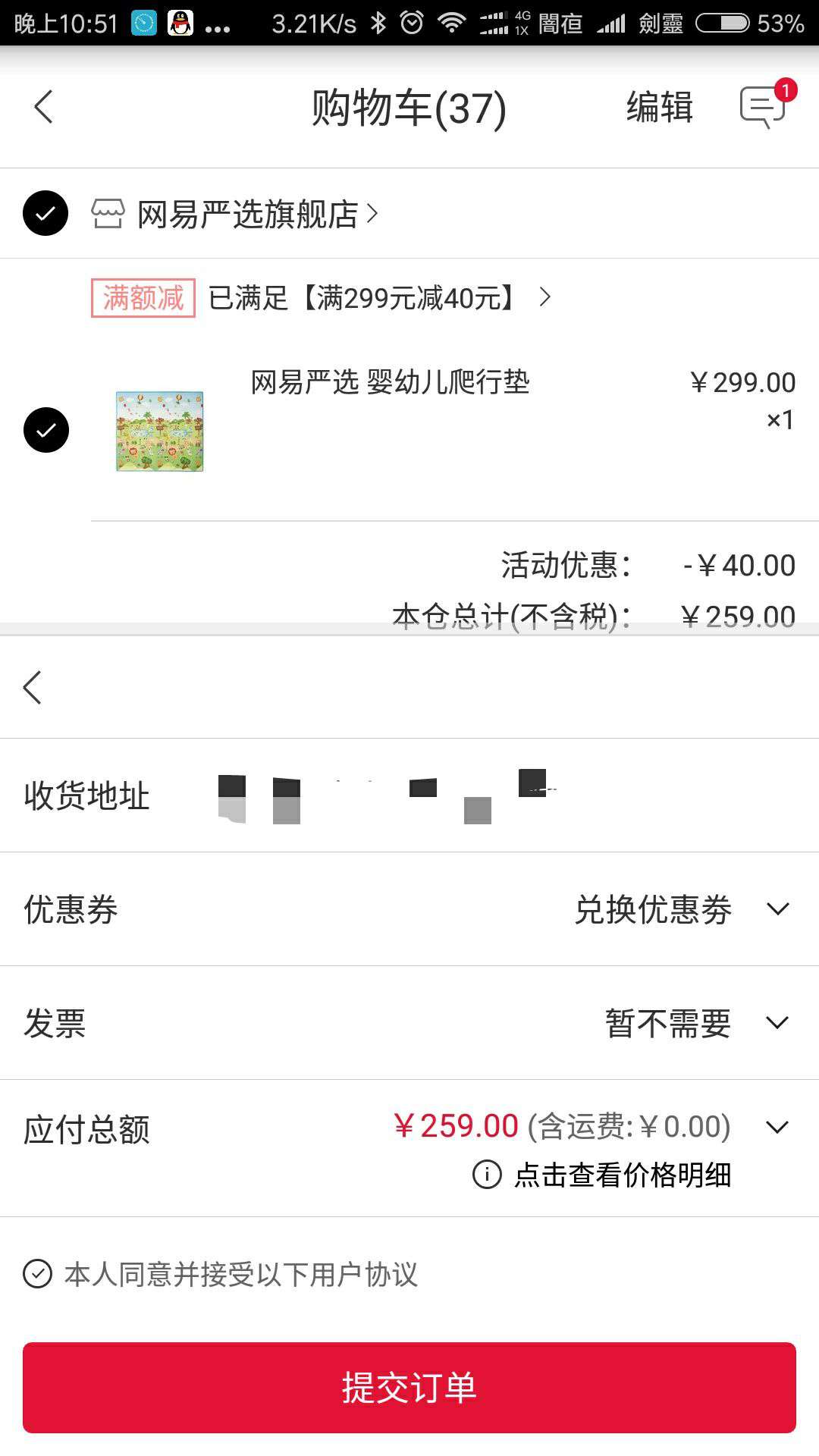Tap the Bluetooth icon in the status bar
This screenshot has width=819, height=1456.
pos(379,23)
